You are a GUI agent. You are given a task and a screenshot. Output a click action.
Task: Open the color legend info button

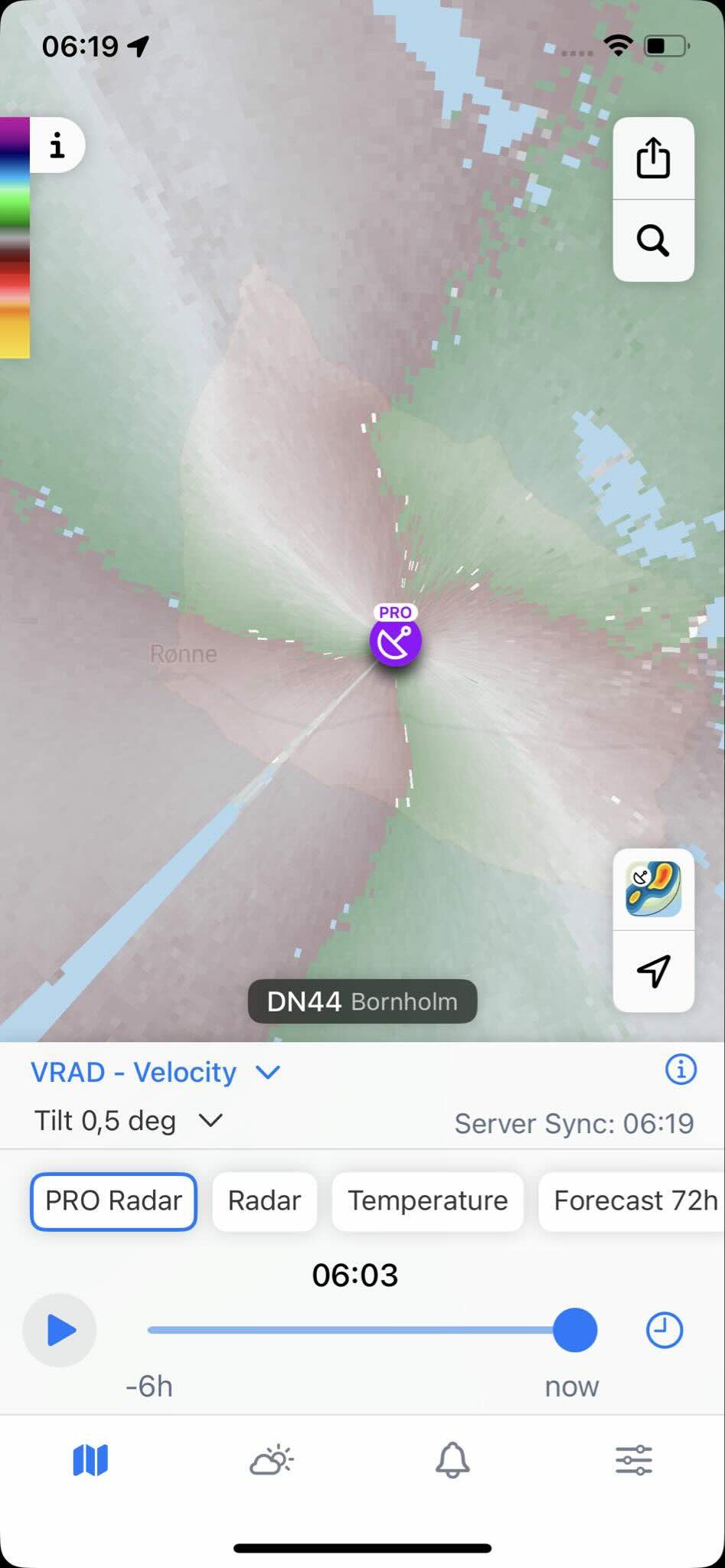pos(57,145)
